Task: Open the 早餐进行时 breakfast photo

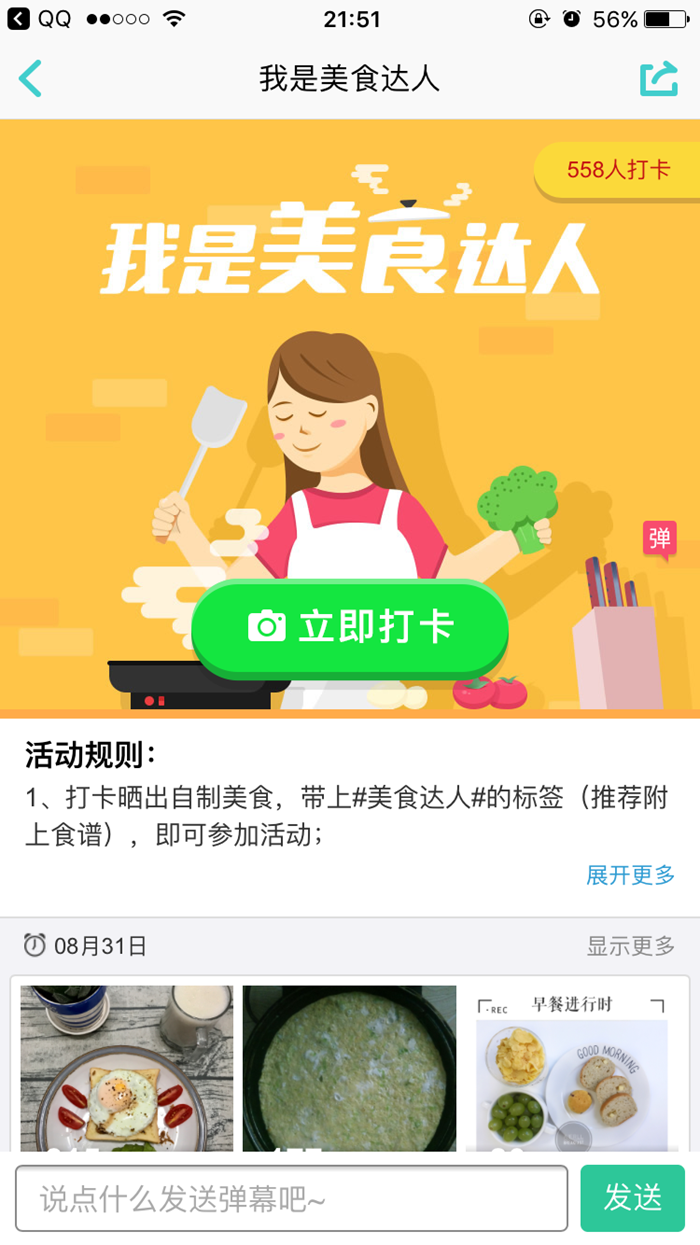Action: tap(571, 1070)
